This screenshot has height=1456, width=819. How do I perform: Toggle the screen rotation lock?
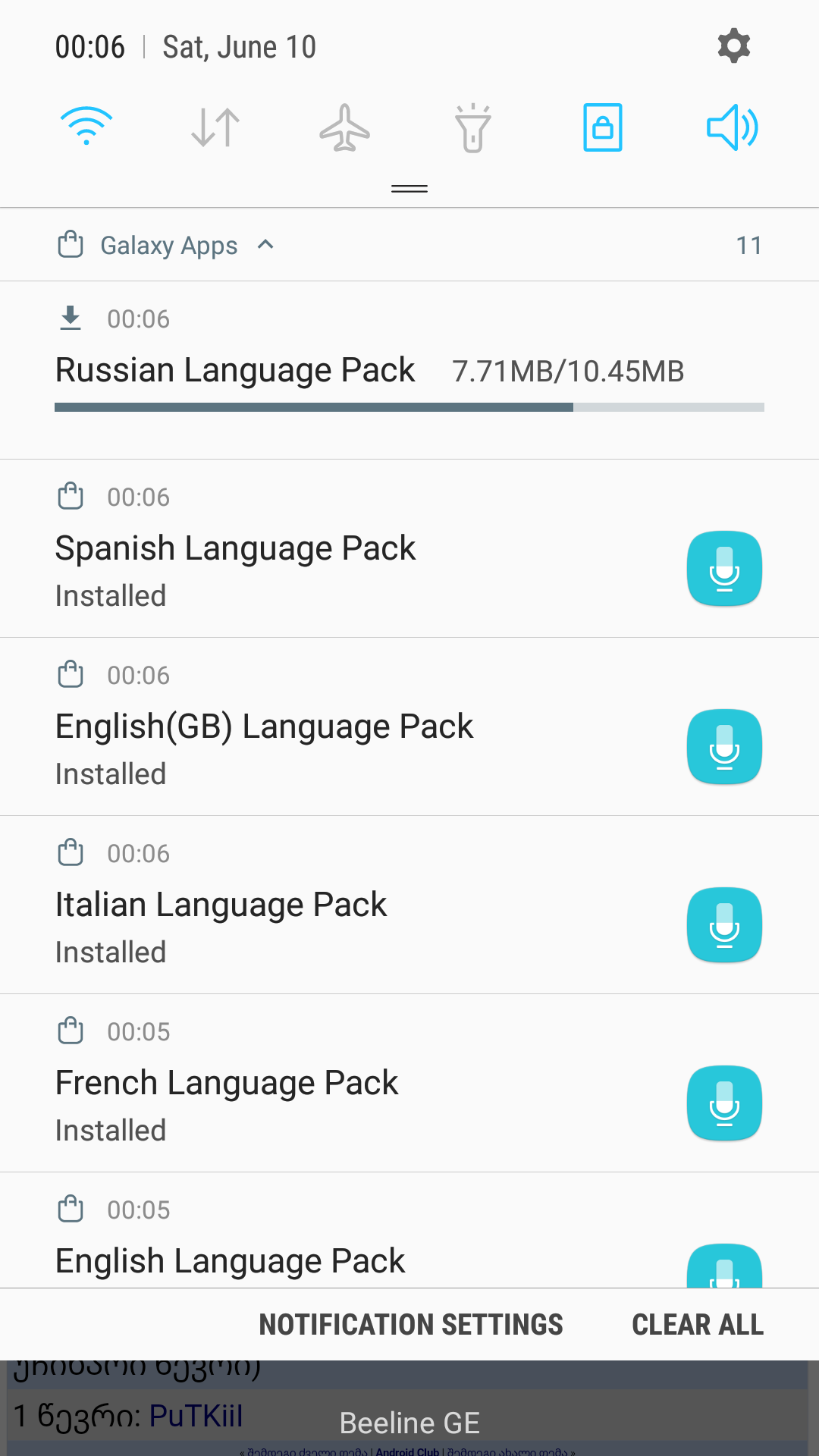tap(603, 127)
